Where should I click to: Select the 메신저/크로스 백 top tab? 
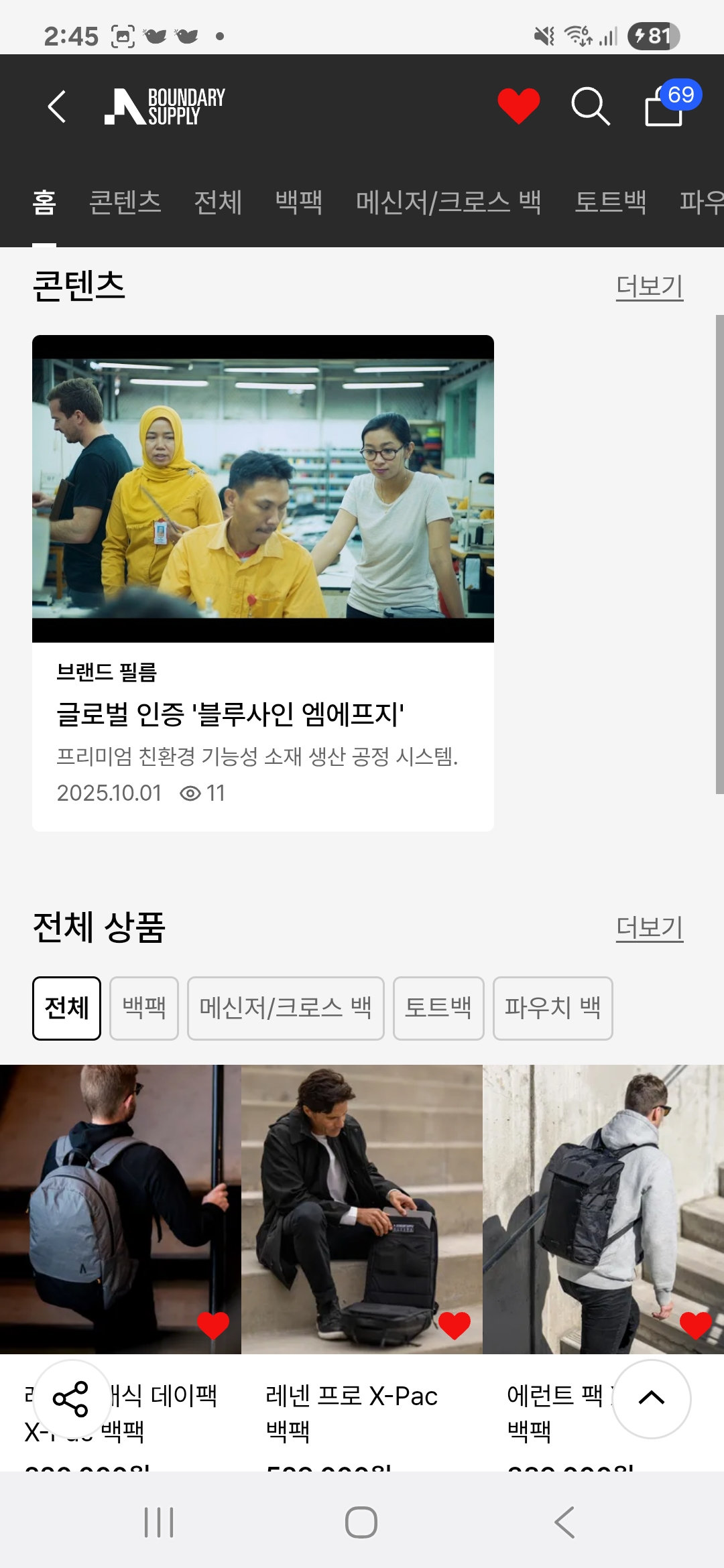tap(448, 202)
